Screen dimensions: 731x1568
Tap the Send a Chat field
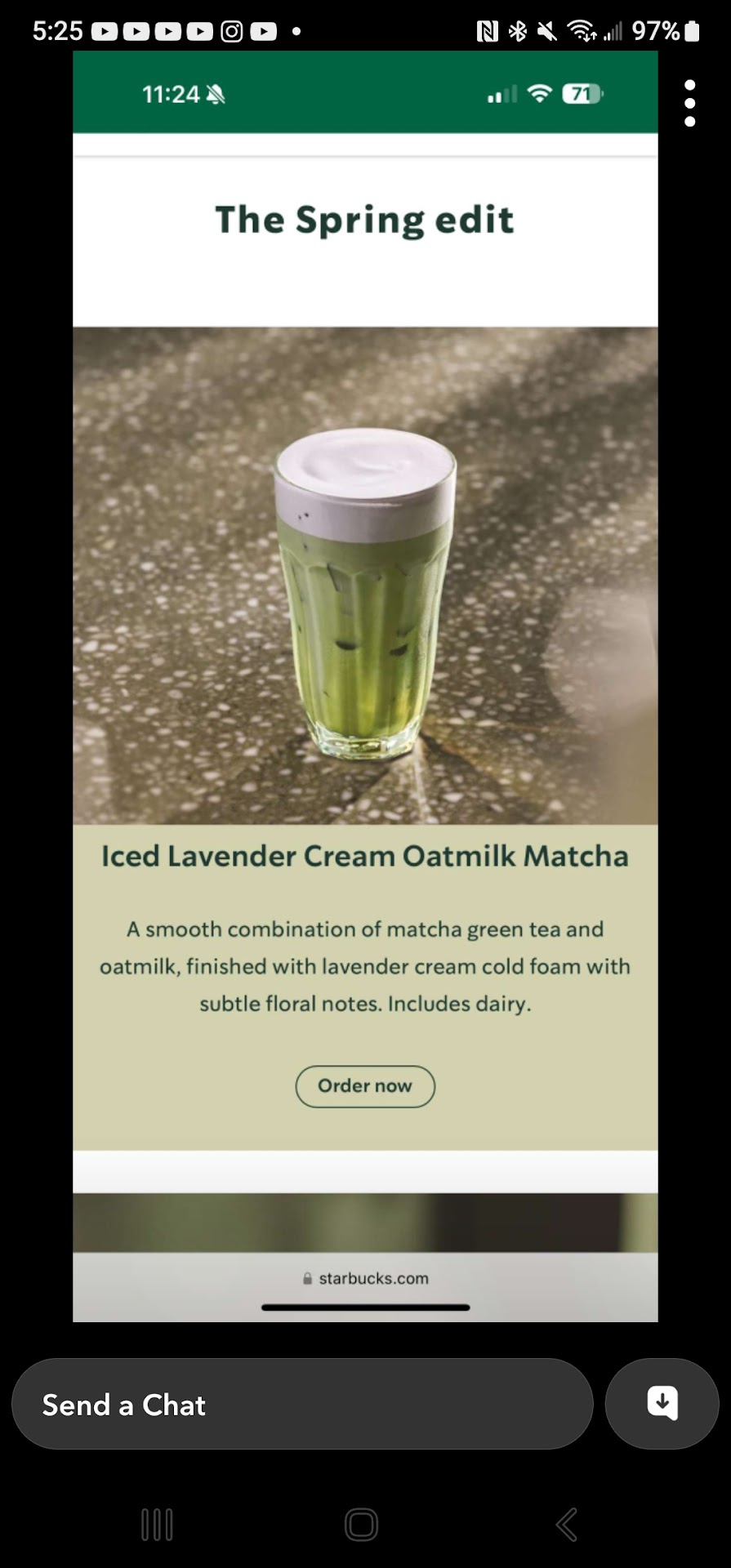(x=302, y=1405)
